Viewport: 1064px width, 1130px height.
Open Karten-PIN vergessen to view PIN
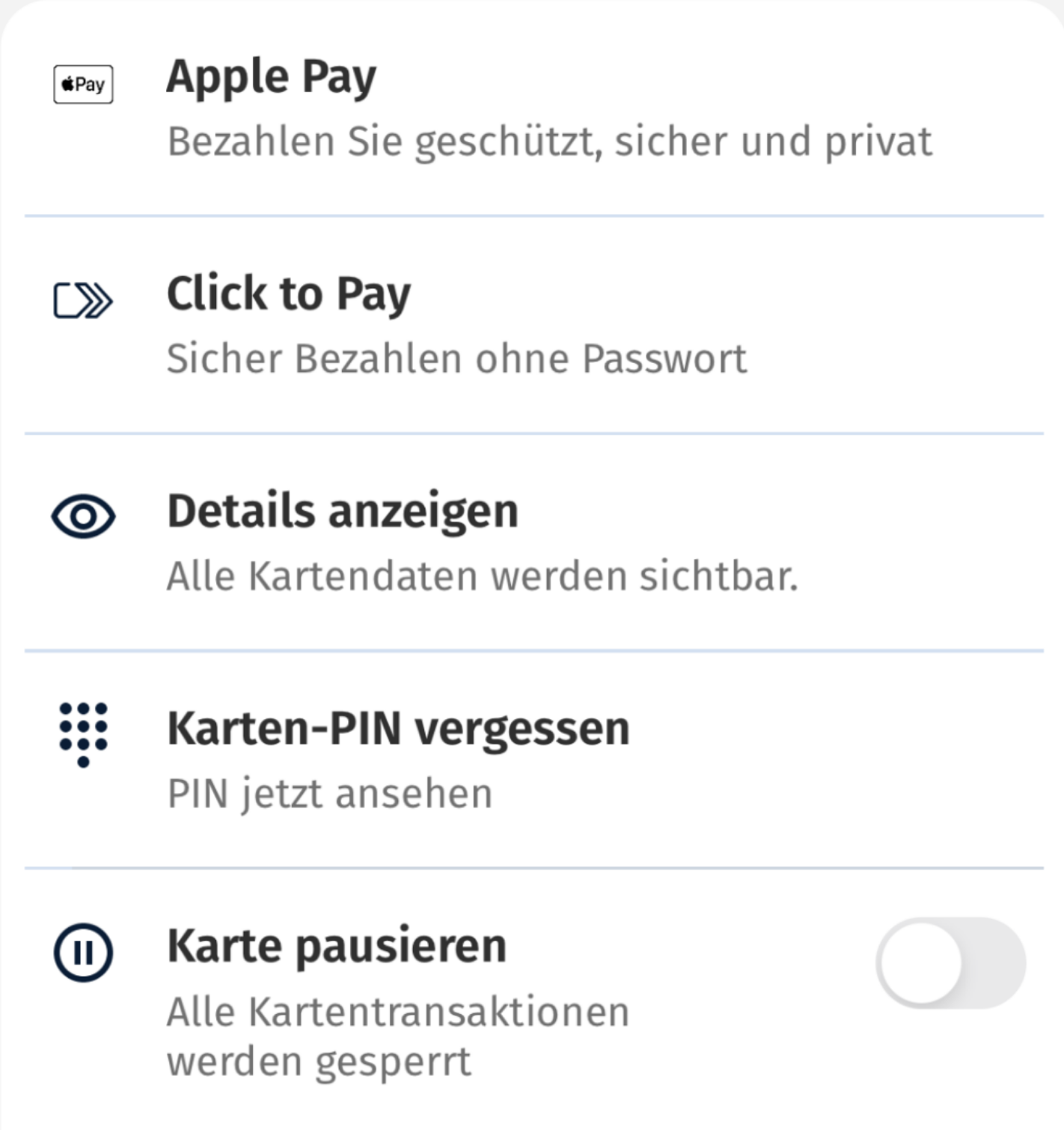(x=398, y=730)
